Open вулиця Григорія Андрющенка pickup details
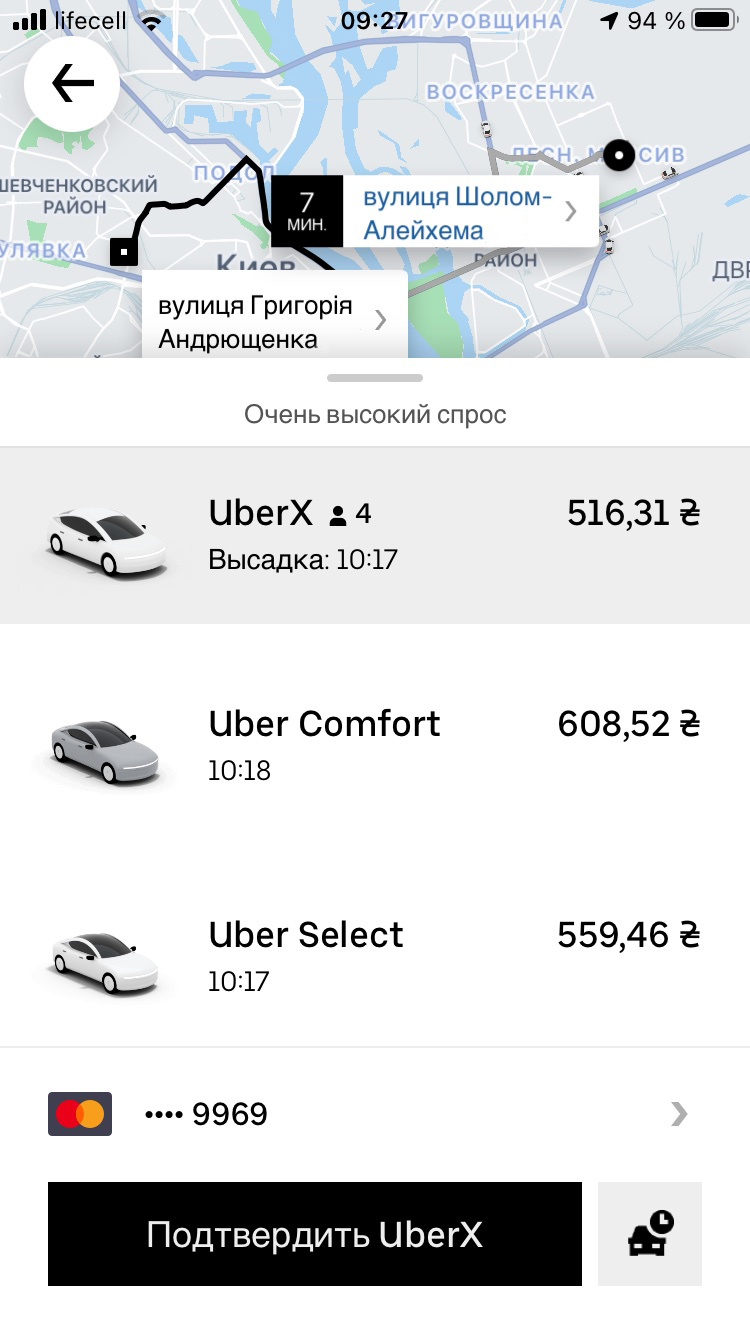Viewport: 750px width, 1334px height. tap(379, 319)
